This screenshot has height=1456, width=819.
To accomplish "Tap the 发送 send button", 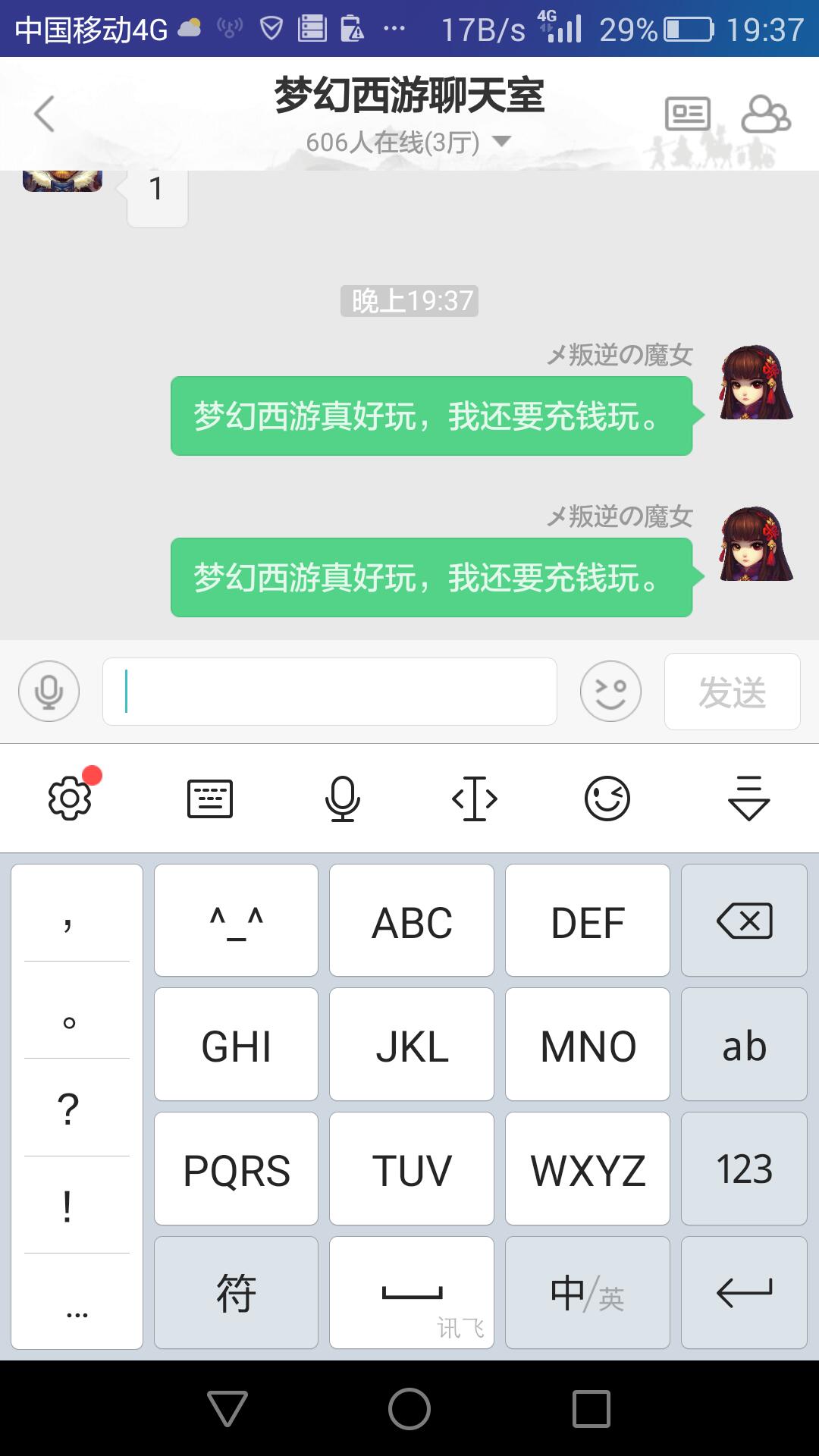I will (732, 691).
